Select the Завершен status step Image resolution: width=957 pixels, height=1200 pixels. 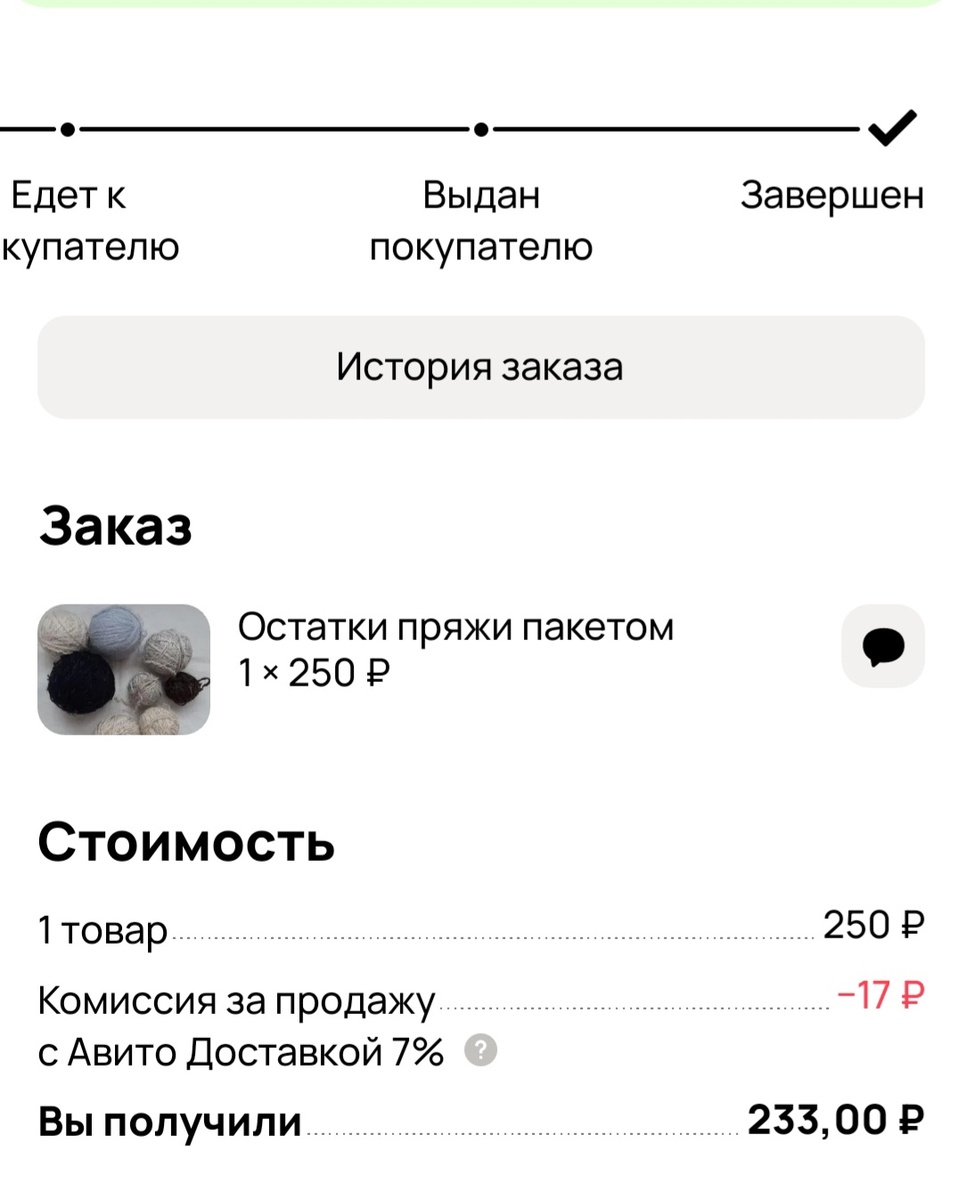pos(832,196)
